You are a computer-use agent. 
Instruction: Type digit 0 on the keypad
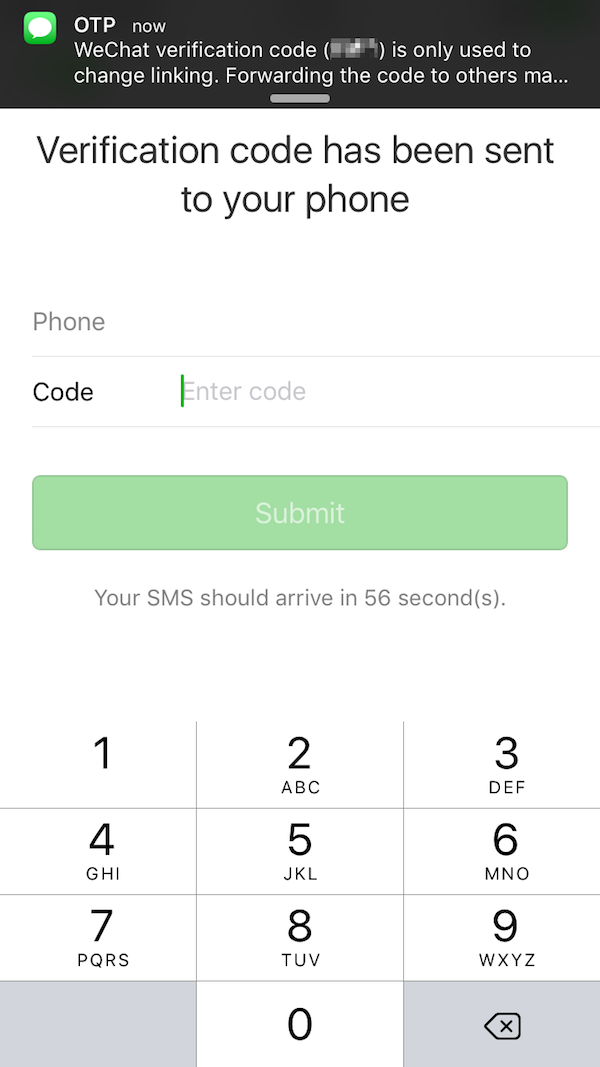[x=300, y=1024]
